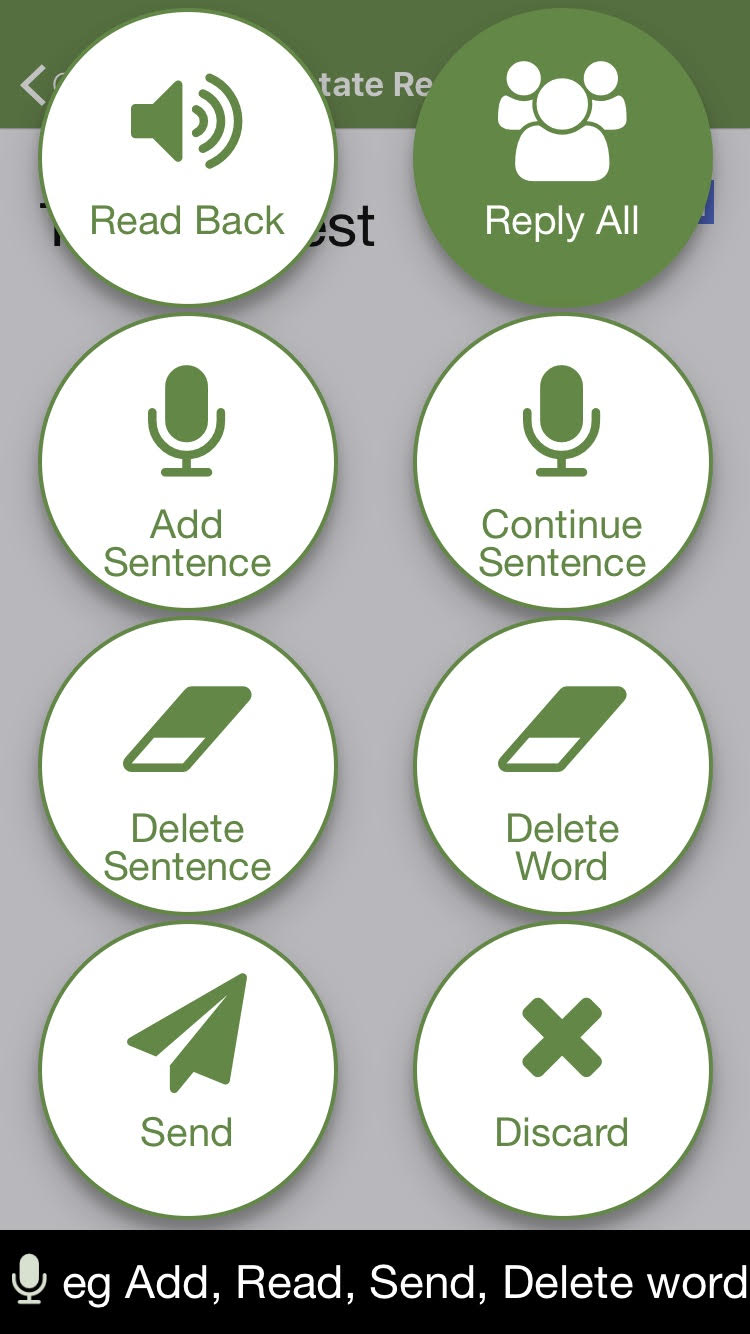This screenshot has width=750, height=1334.
Task: Send the message
Action: (x=188, y=1070)
